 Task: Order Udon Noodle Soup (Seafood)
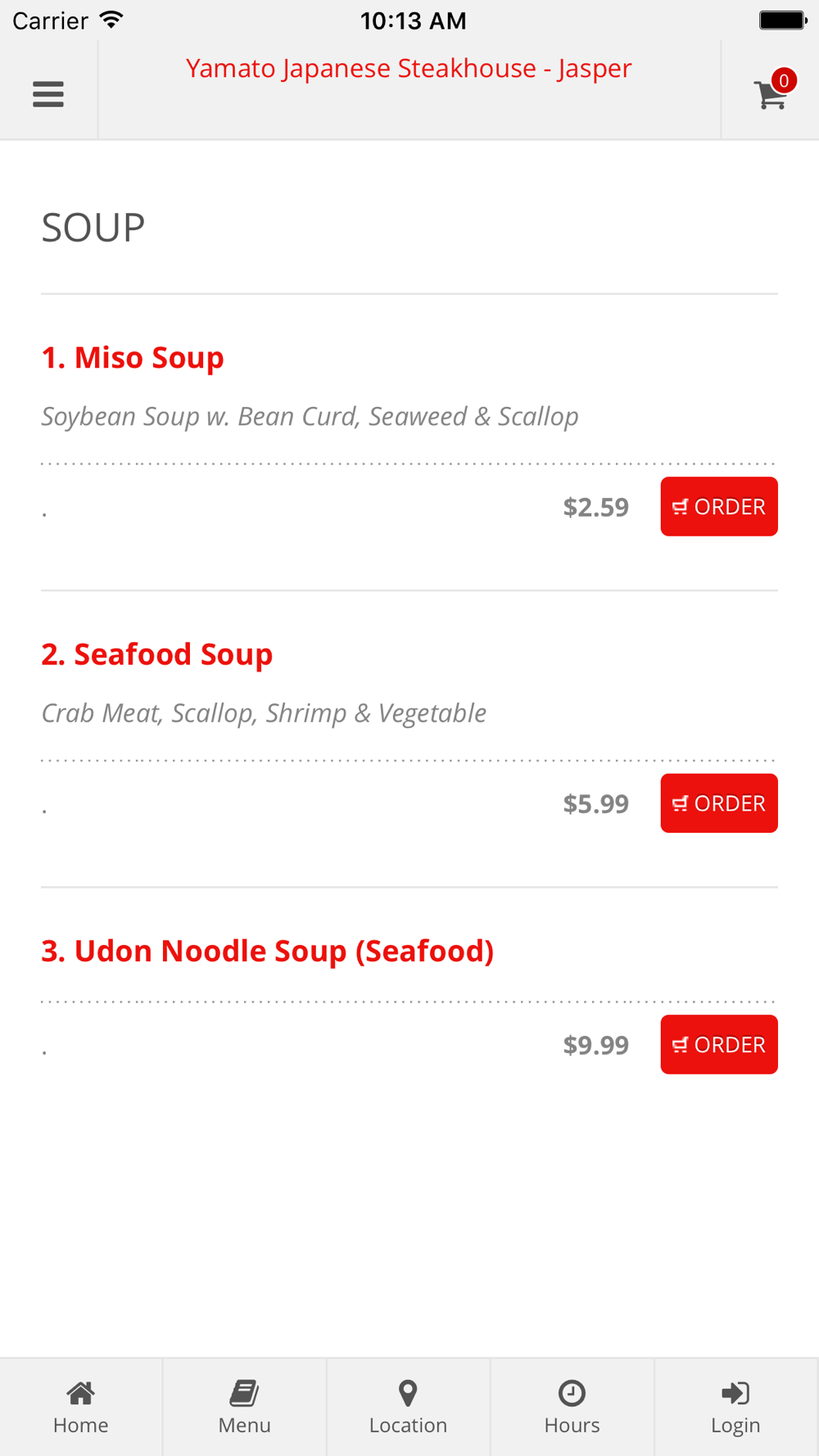[x=718, y=1044]
